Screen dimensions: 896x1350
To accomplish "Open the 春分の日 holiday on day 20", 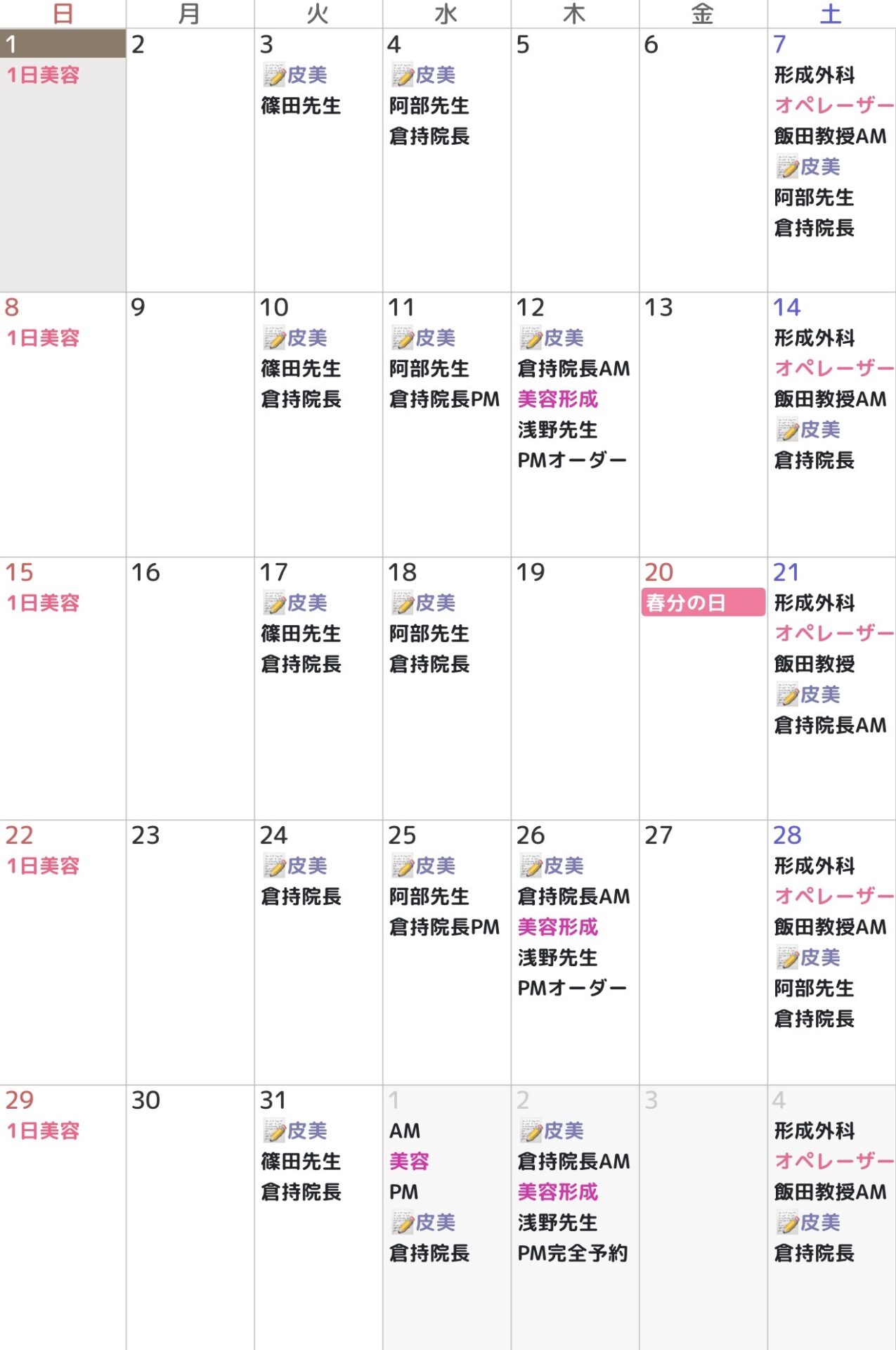I will (x=702, y=603).
